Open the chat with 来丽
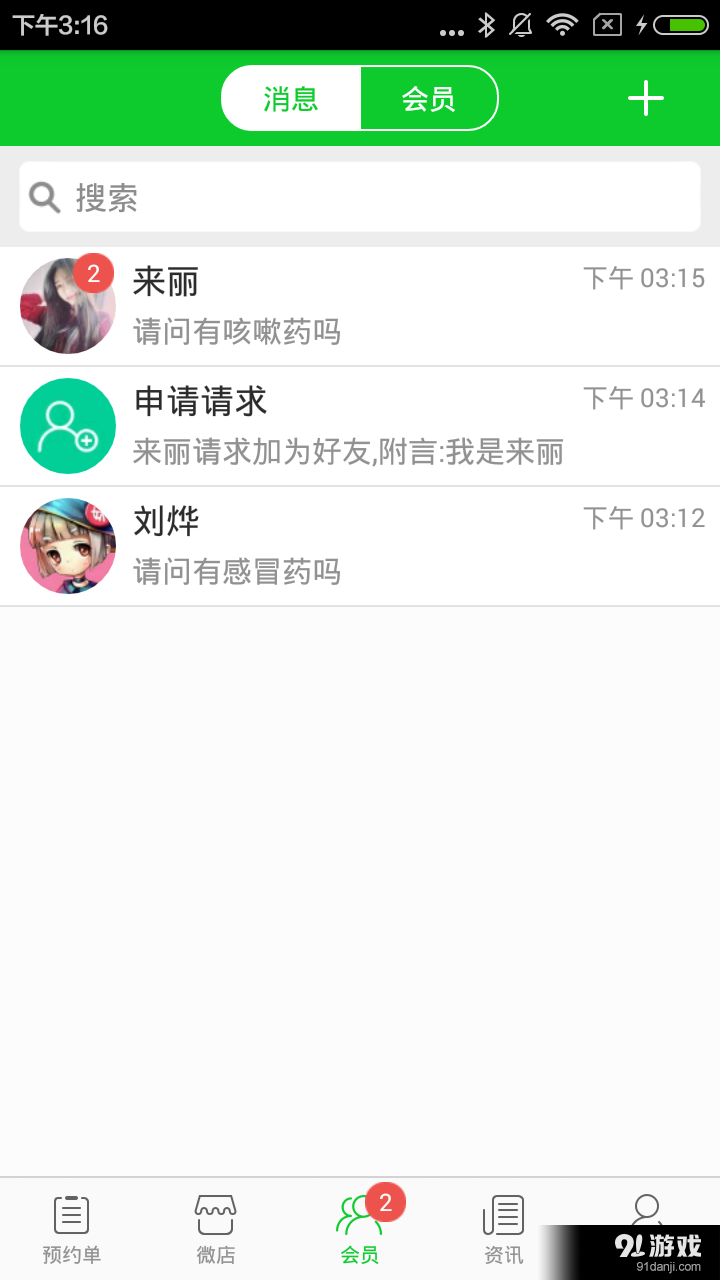The image size is (720, 1280). coord(360,306)
